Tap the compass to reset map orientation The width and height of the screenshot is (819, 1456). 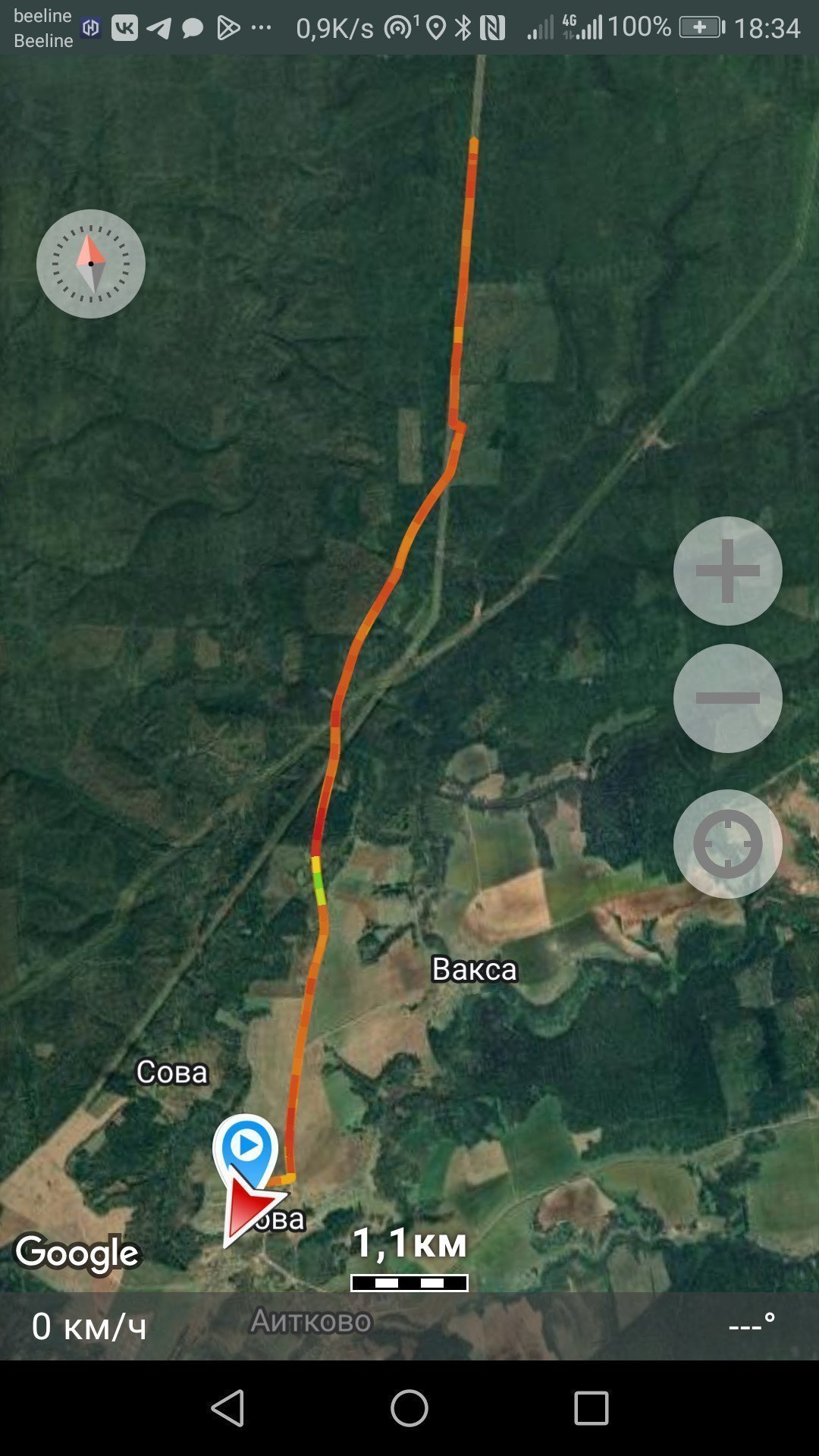[91, 264]
